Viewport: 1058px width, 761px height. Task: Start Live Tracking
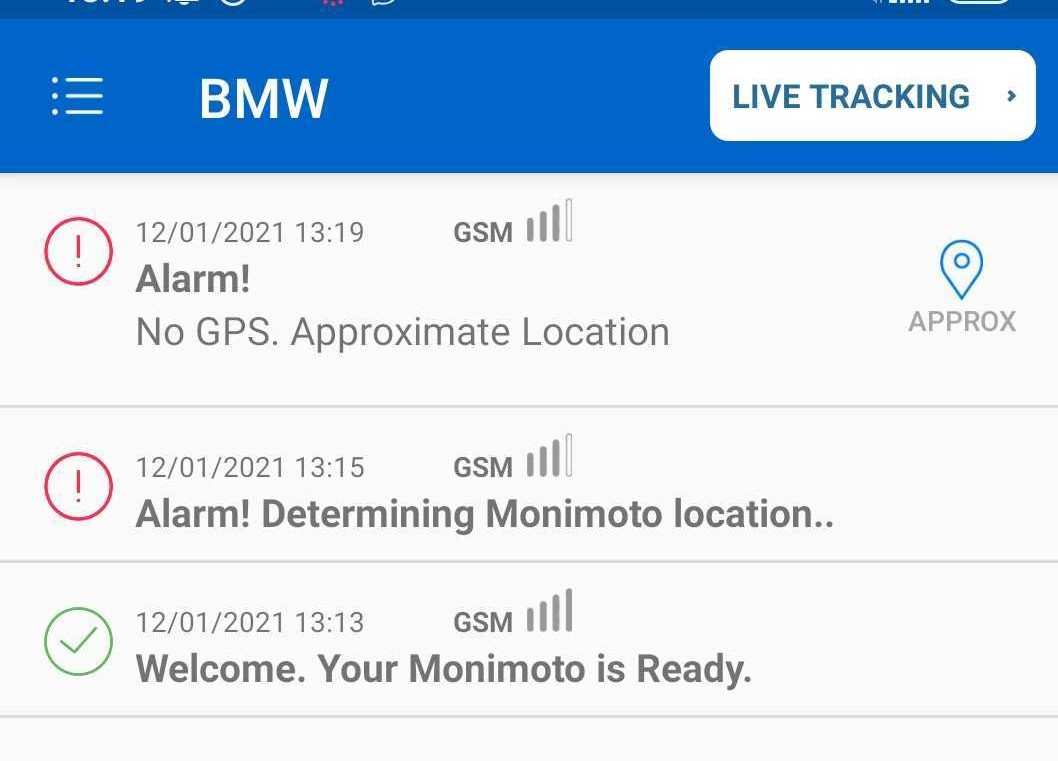pyautogui.click(x=872, y=96)
